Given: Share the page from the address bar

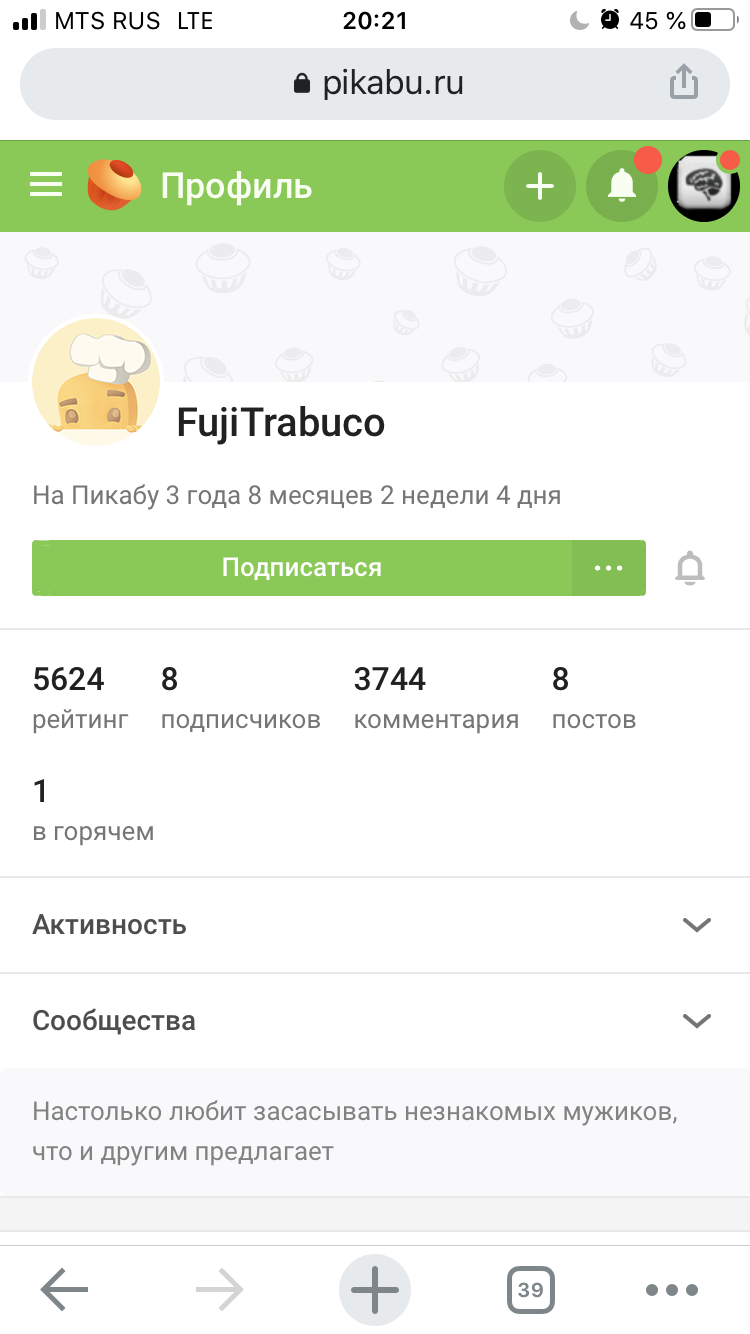Looking at the screenshot, I should click(x=683, y=82).
